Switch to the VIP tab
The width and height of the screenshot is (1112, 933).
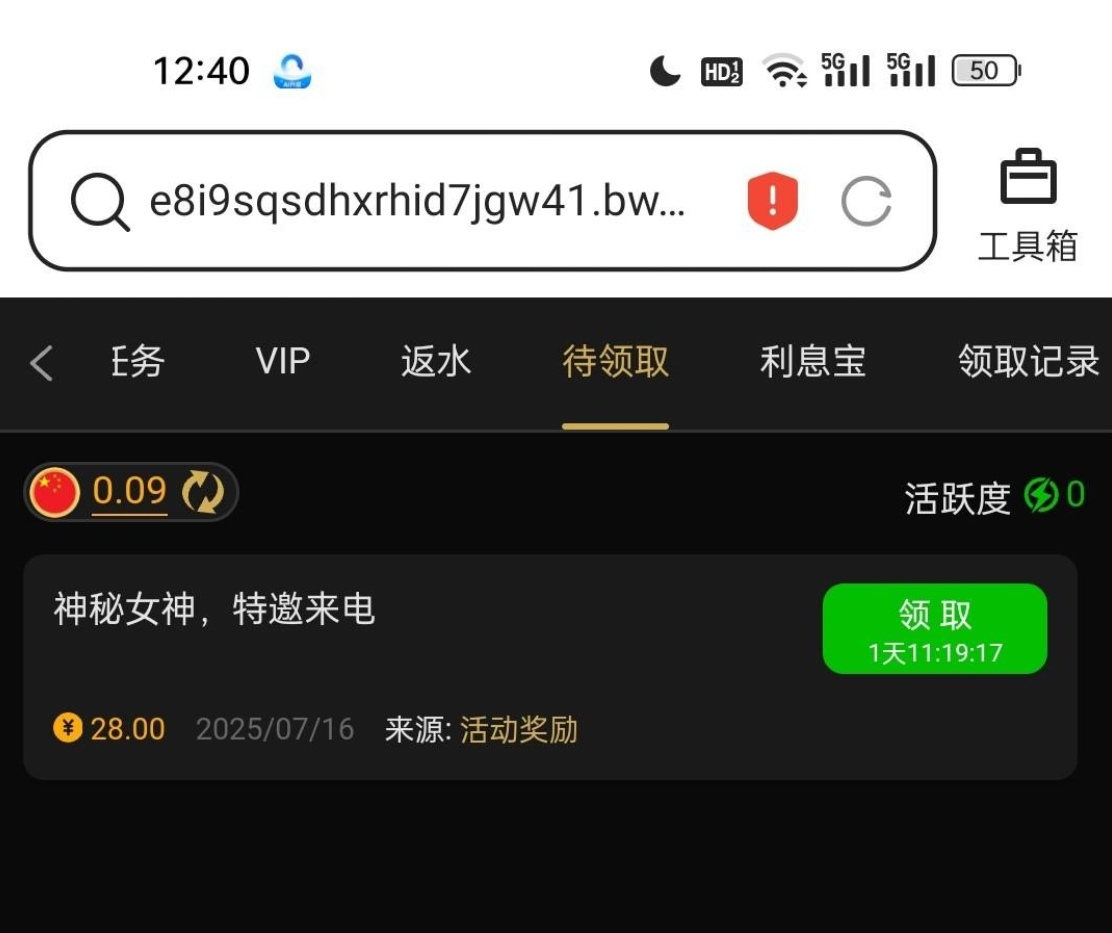click(283, 361)
